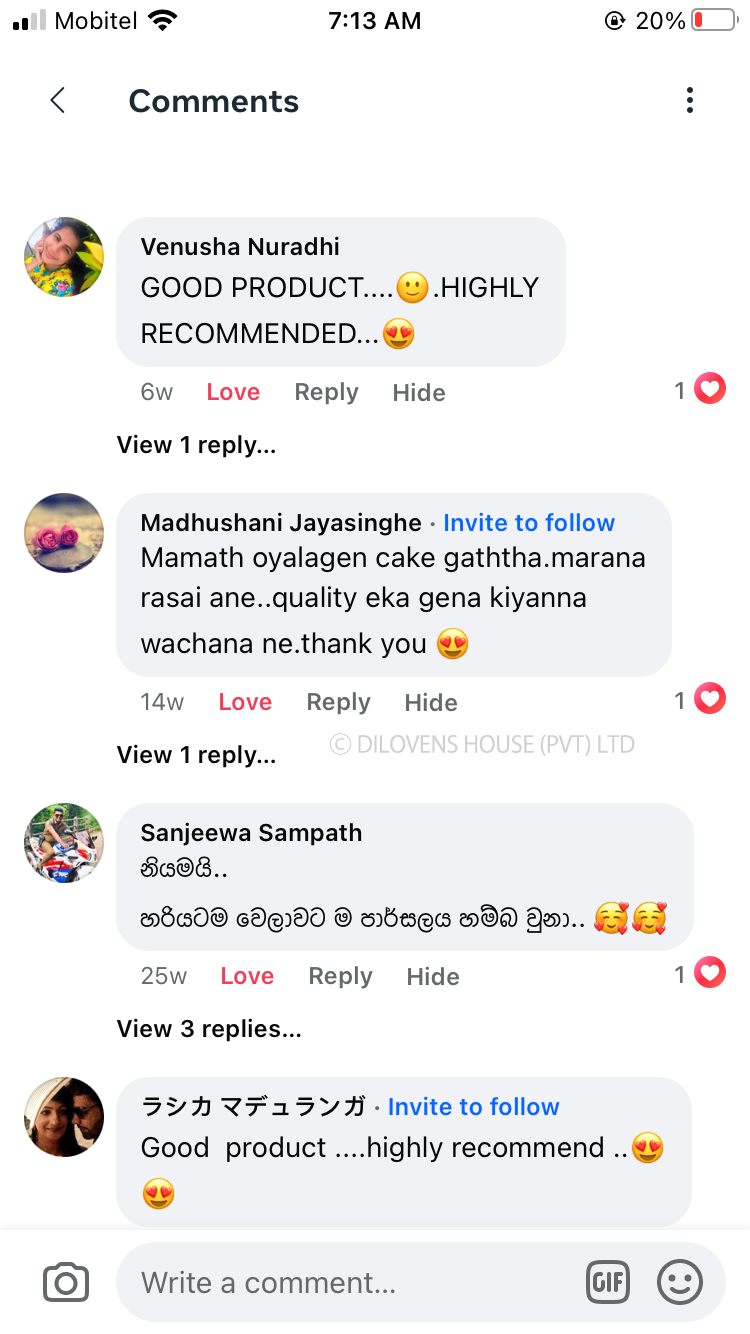Viewport: 750px width, 1334px height.
Task: View 1 reply under Venusha Nuradhi's comment
Action: pyautogui.click(x=196, y=445)
